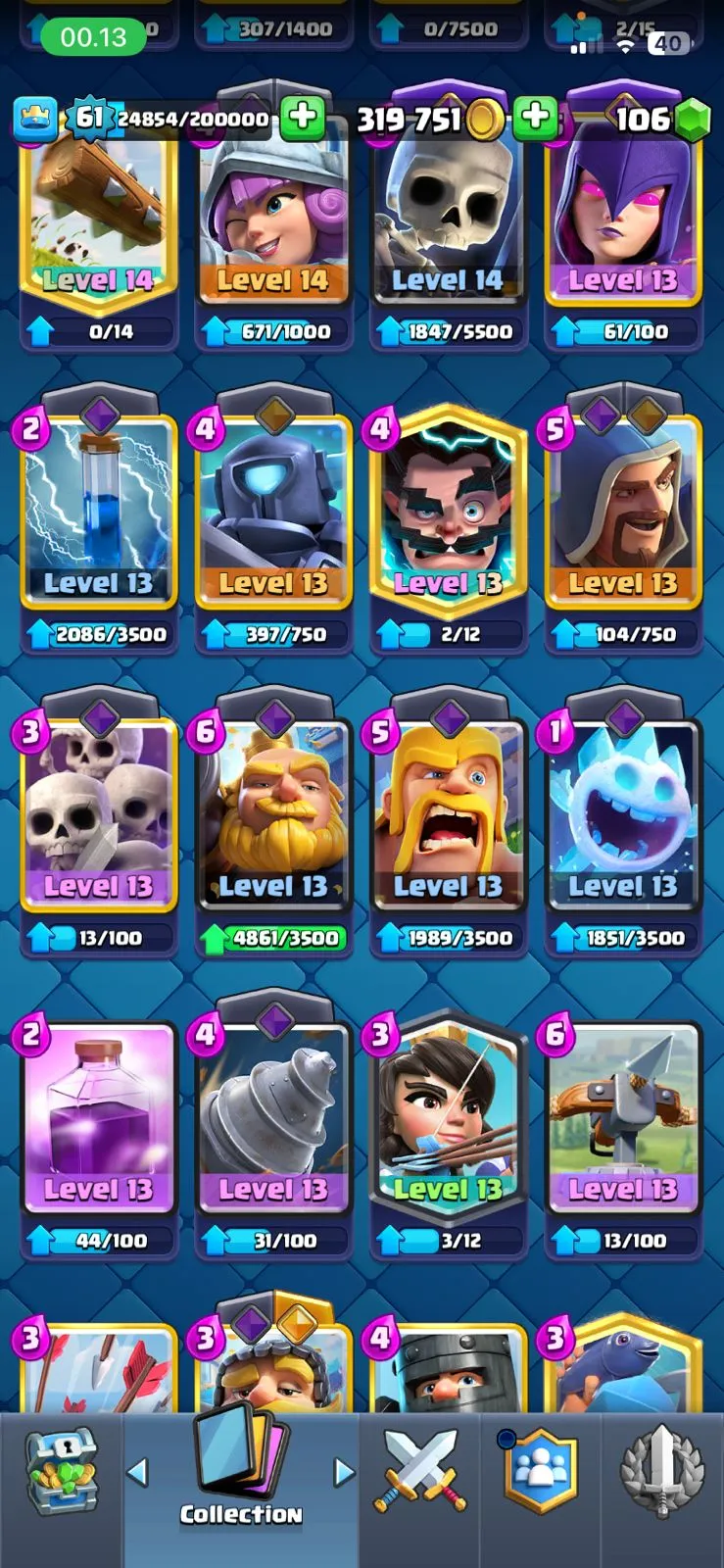Select the X-Bow card
The height and width of the screenshot is (1568, 724).
tap(623, 1120)
